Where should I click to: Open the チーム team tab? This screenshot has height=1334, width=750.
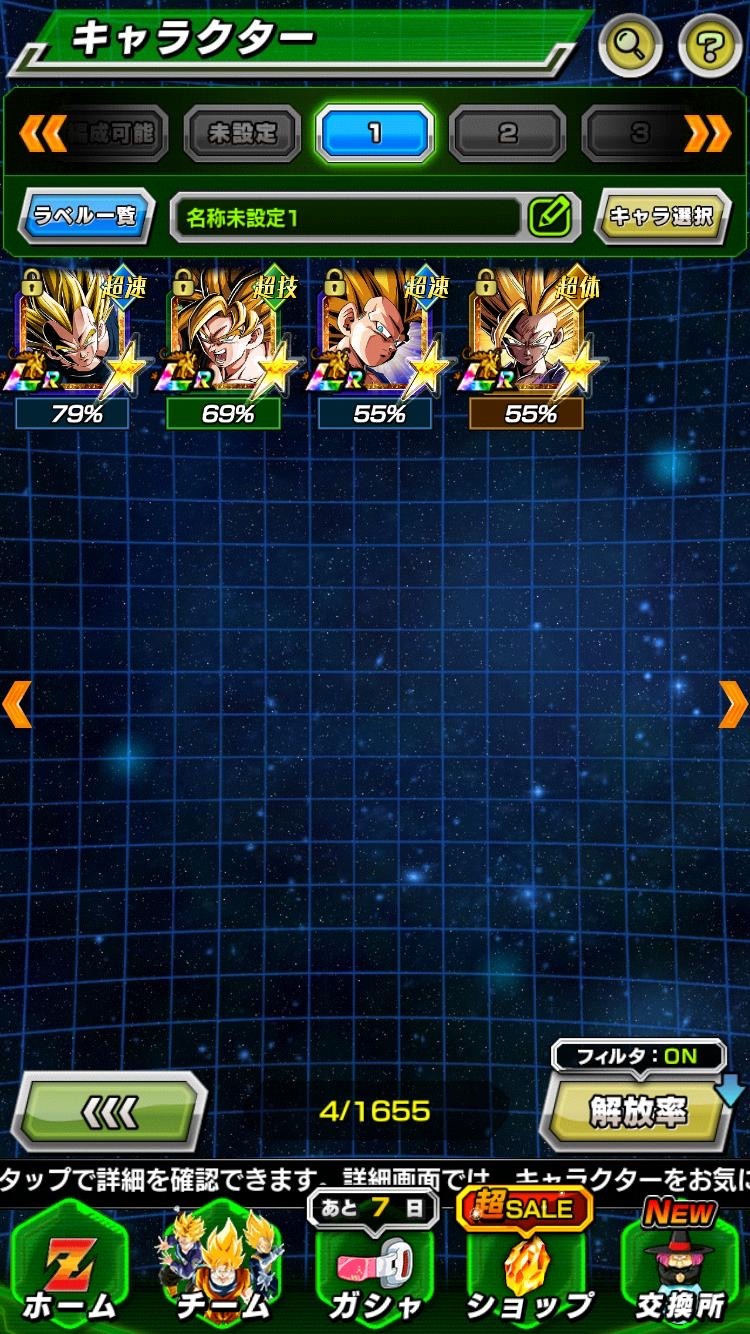pos(222,1270)
